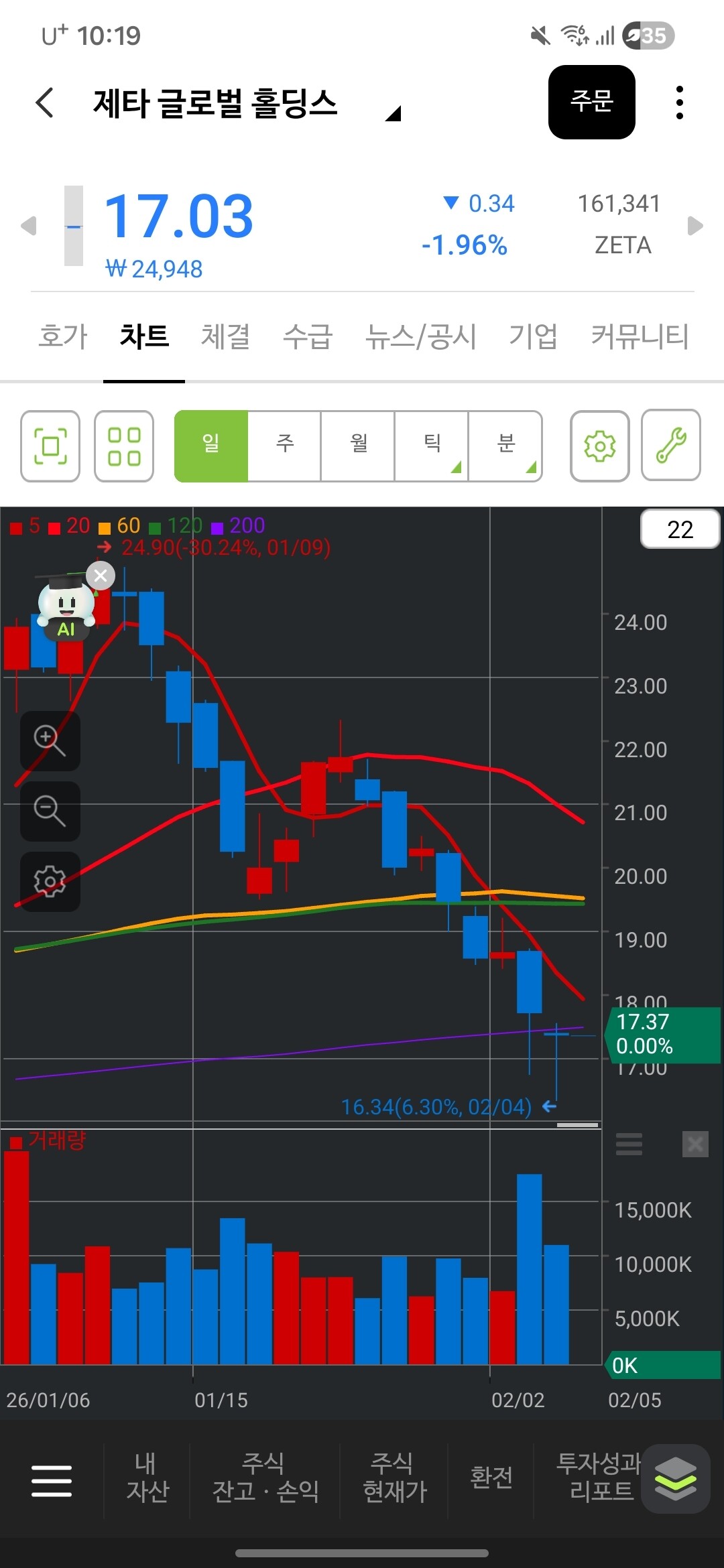Screen dimensions: 724x1568
Task: Select the 수급 tab
Action: pos(307,336)
